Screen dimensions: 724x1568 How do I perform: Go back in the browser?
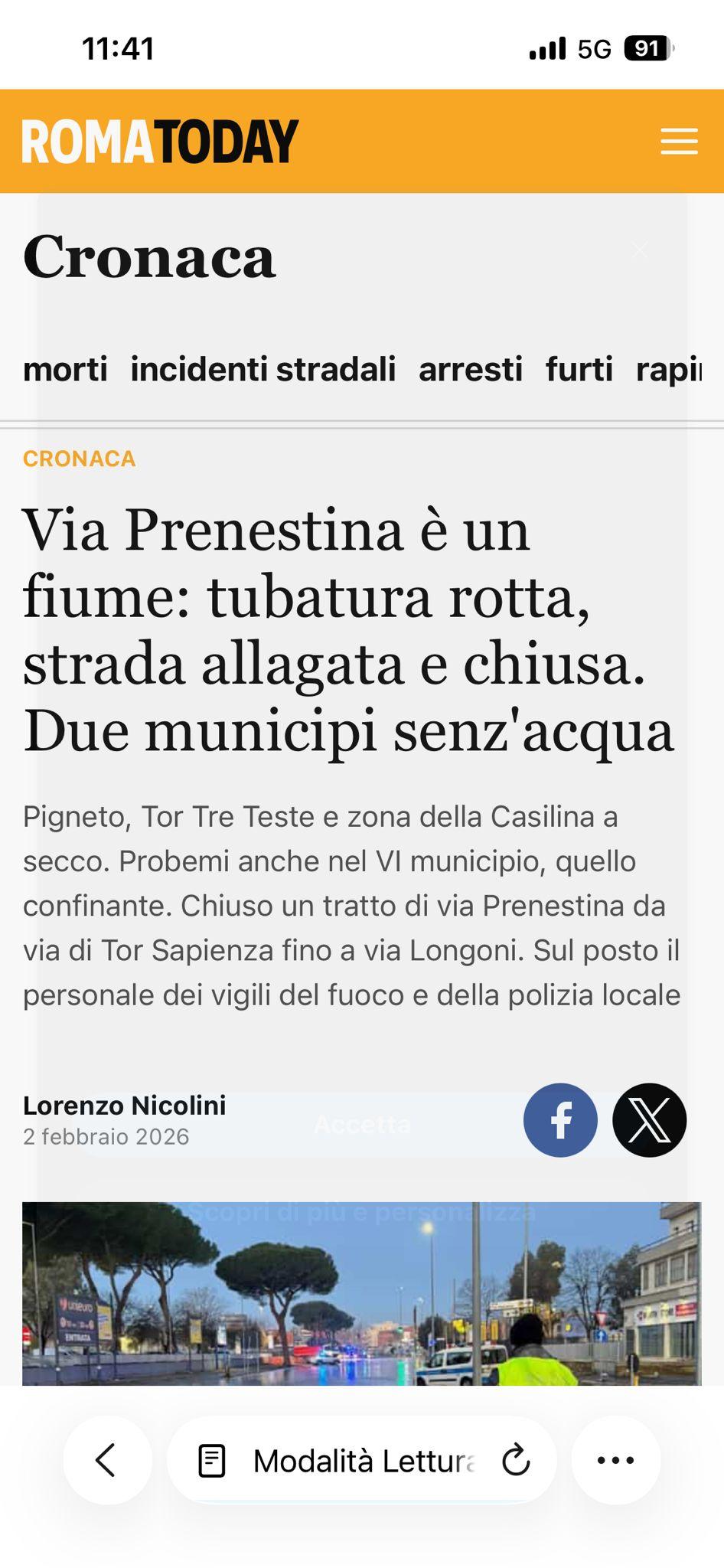106,1460
